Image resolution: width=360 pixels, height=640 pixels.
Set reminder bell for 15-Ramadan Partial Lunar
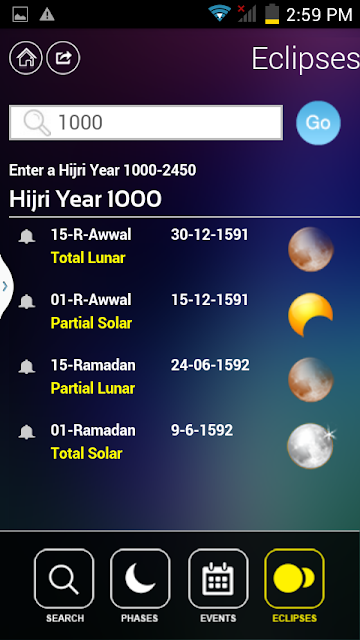pyautogui.click(x=27, y=367)
